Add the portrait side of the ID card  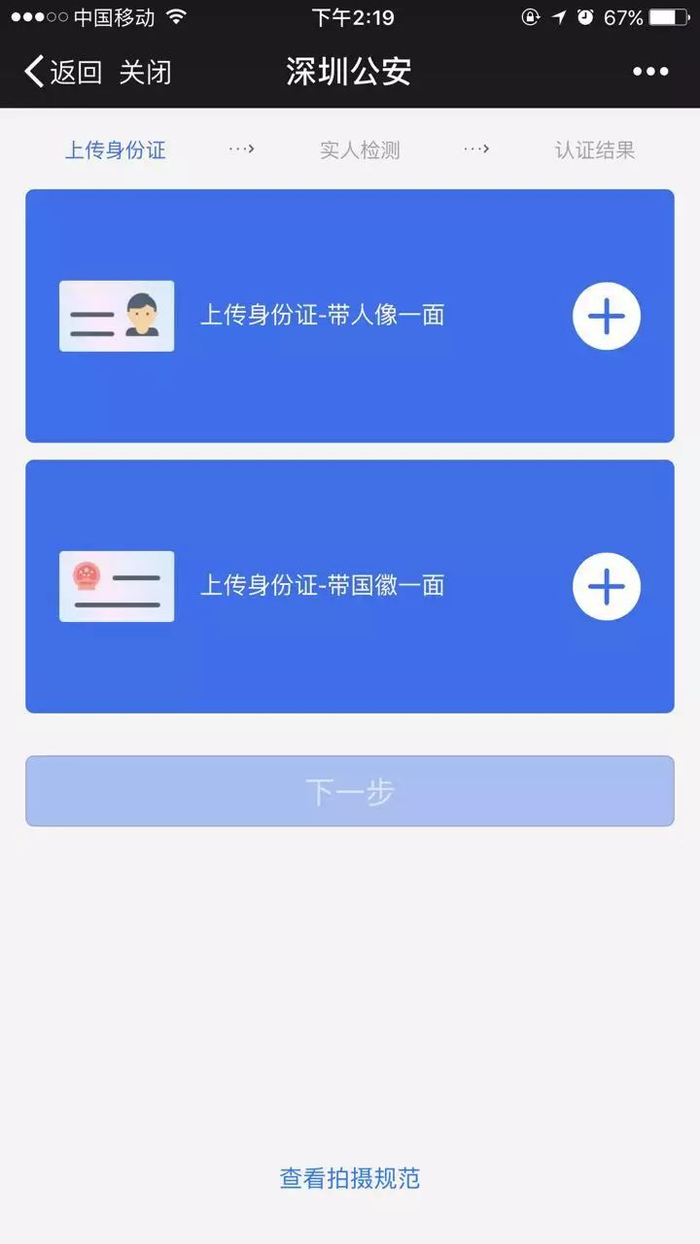[606, 317]
